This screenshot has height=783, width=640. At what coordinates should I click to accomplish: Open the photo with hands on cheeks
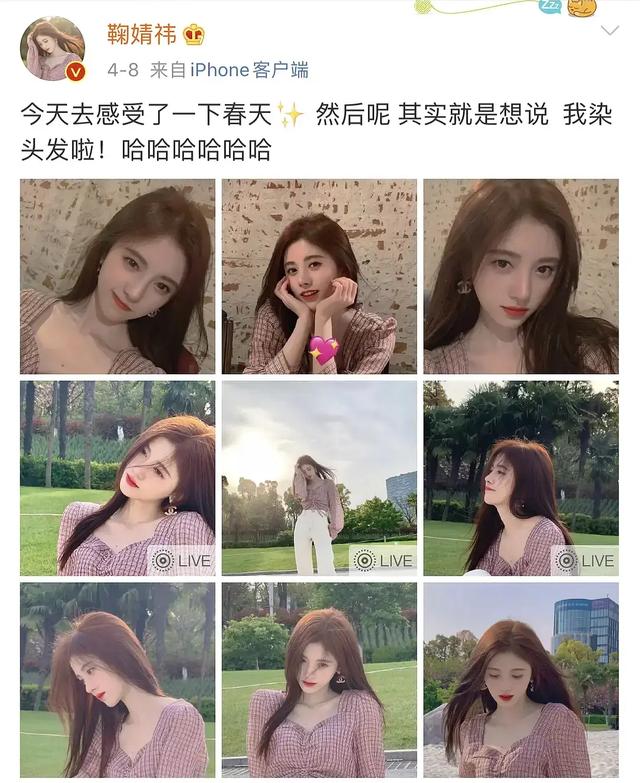319,277
